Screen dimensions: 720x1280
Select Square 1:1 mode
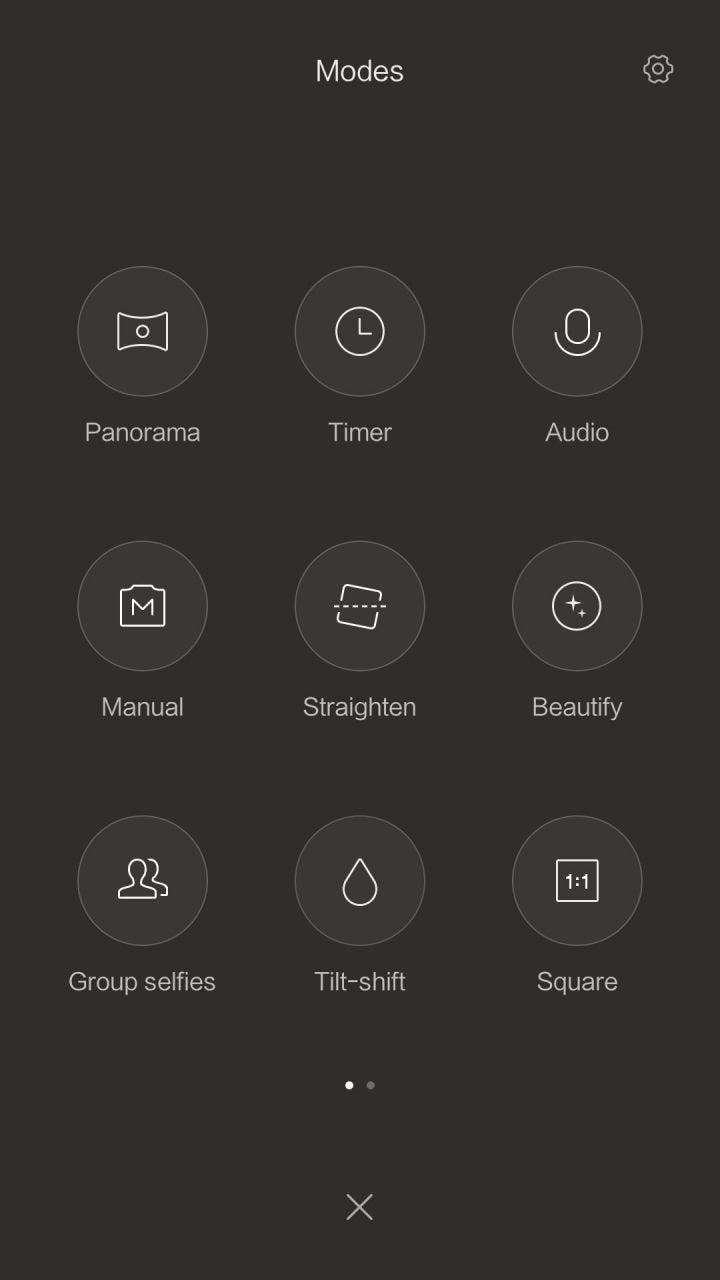[577, 880]
